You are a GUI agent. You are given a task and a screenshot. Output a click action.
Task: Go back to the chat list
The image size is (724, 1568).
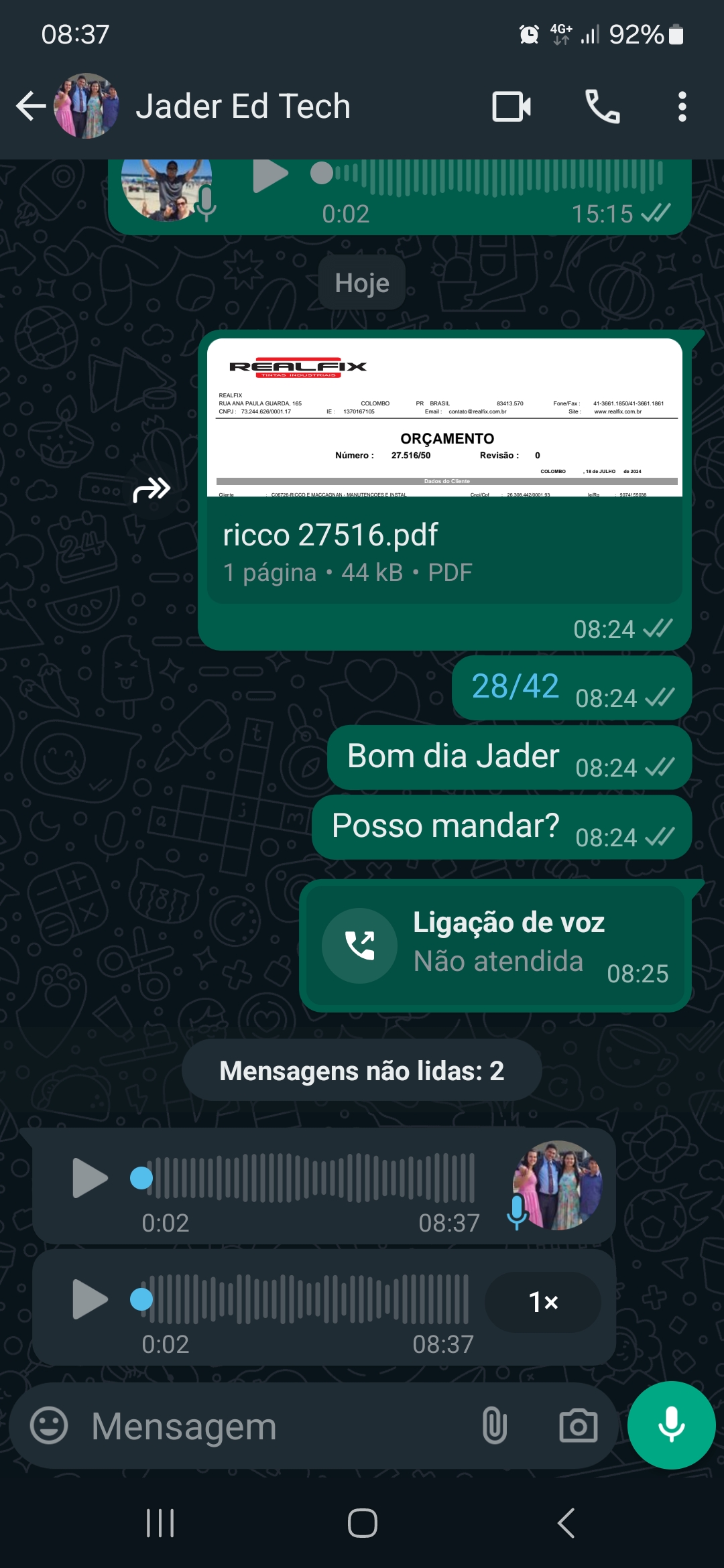coord(31,107)
